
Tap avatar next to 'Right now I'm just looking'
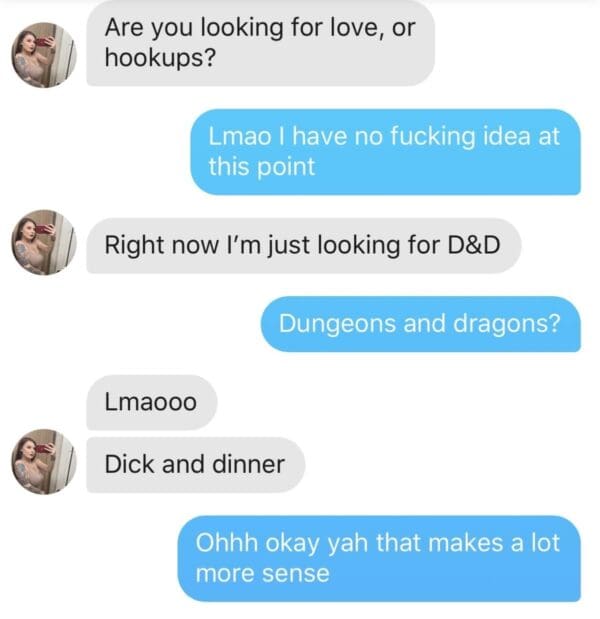click(x=44, y=244)
